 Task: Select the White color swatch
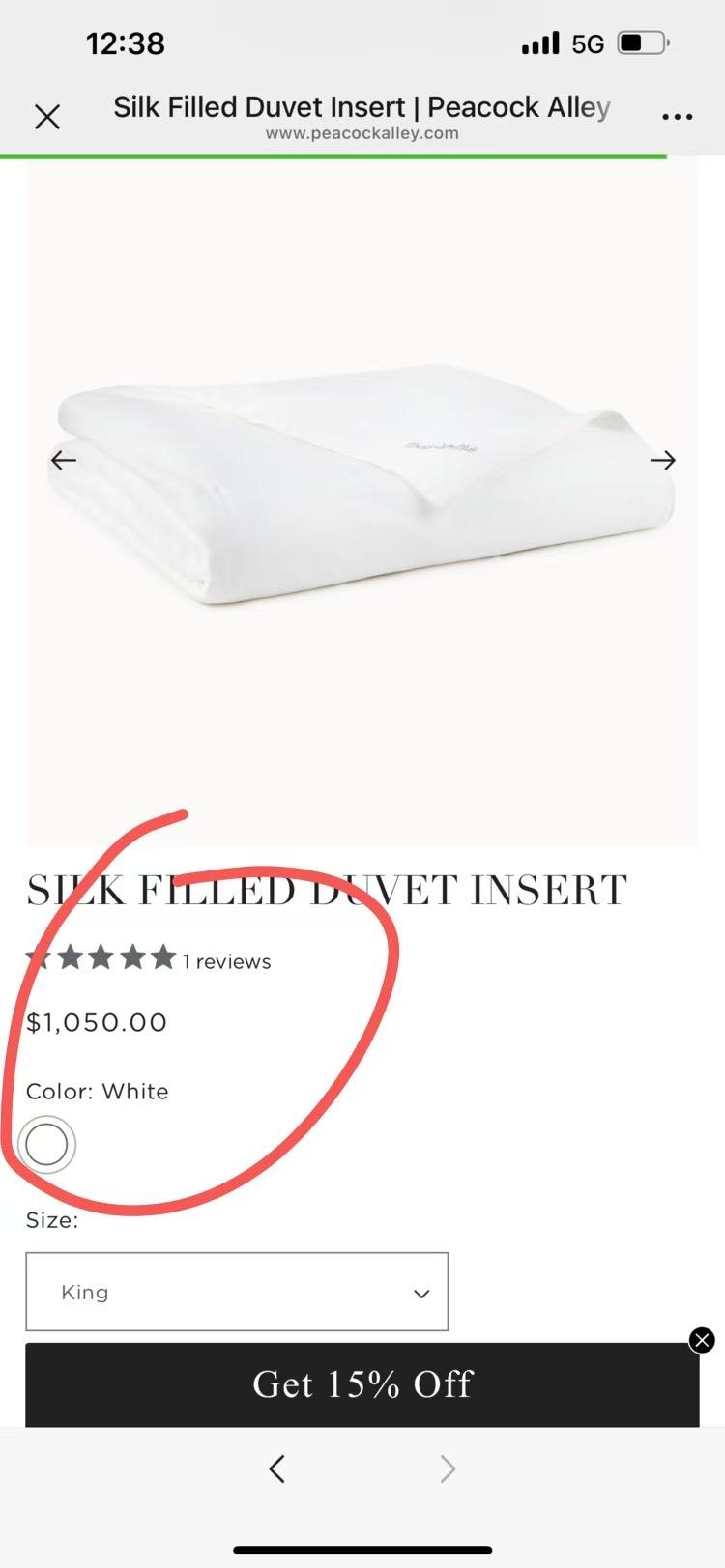[46, 1145]
